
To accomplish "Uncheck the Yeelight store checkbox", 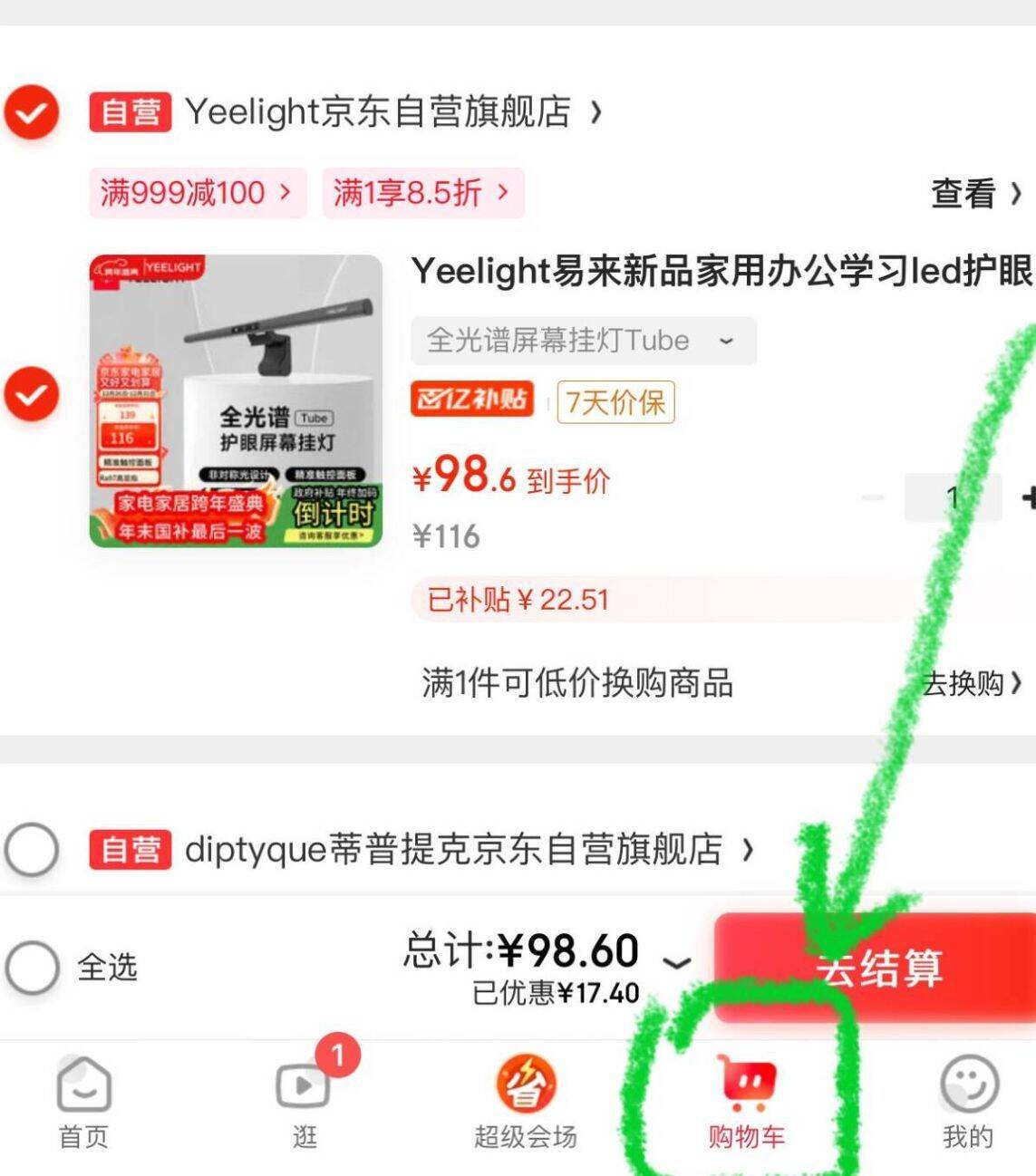I will click(32, 113).
